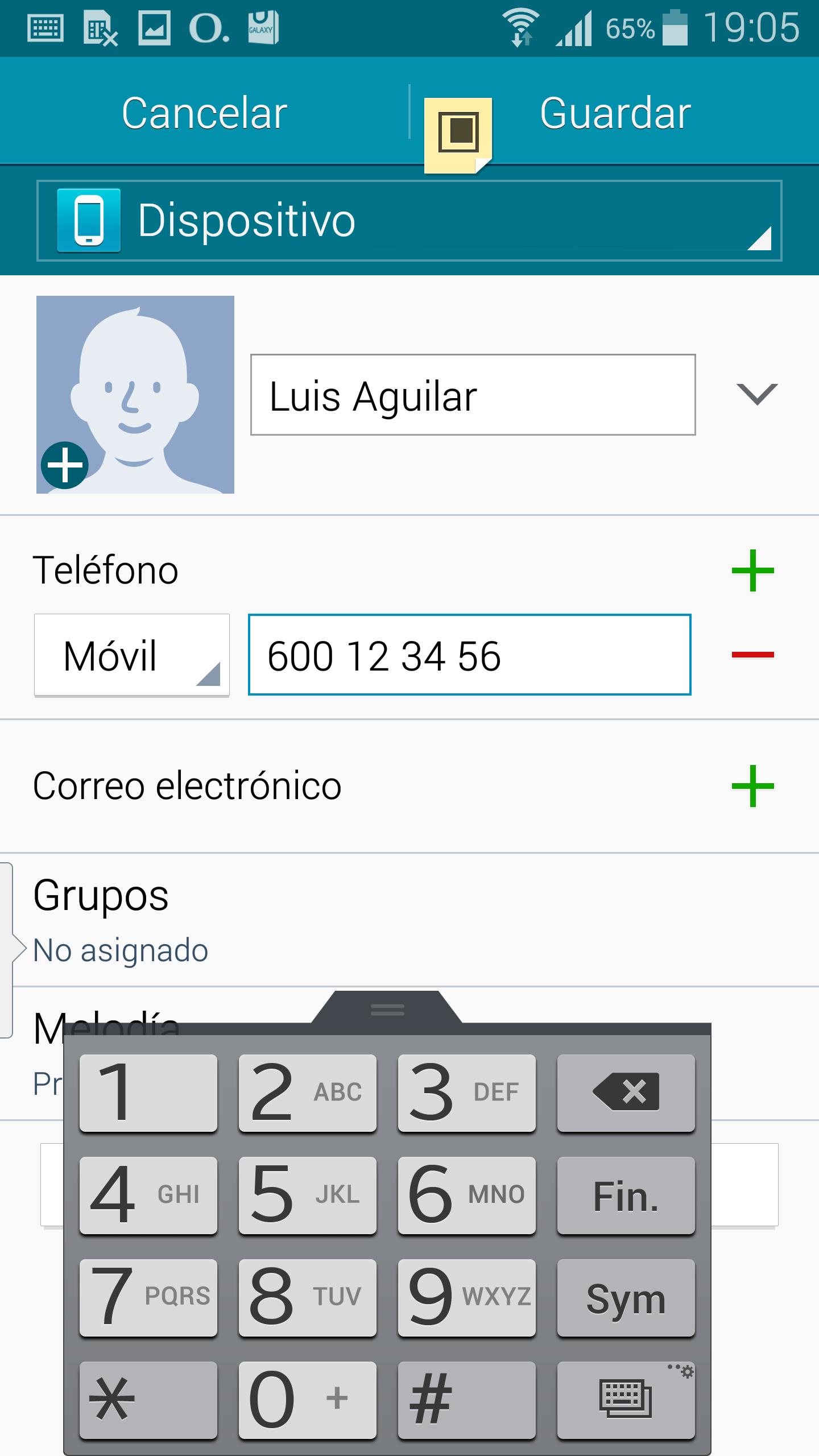Tap the keyboard settings key
Viewport: 819px width, 1456px height.
[626, 1399]
